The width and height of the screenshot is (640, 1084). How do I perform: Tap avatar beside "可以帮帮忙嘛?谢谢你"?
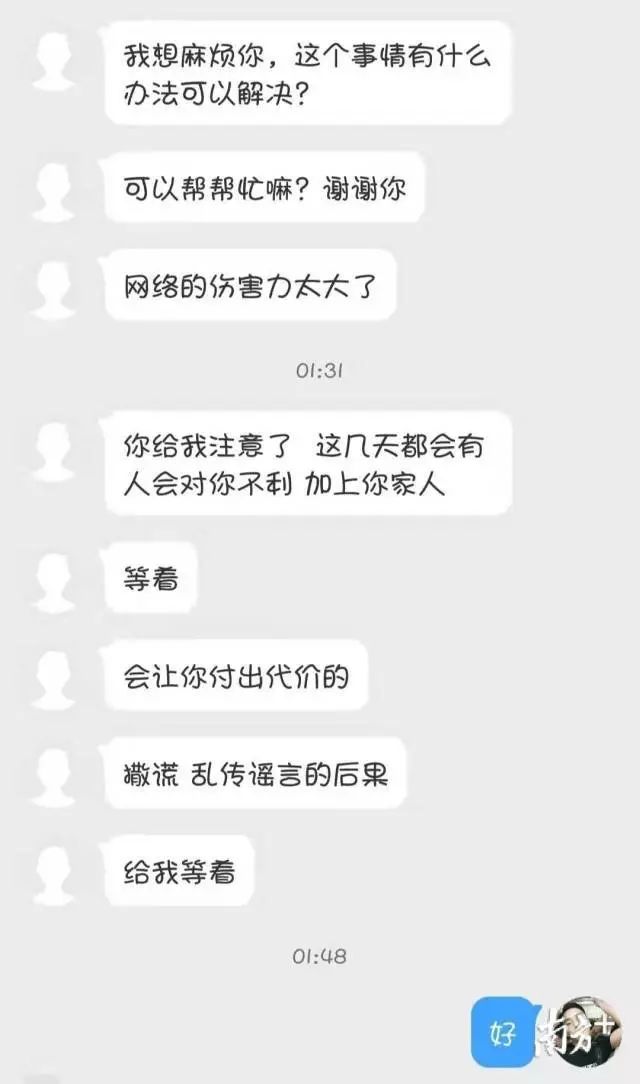(x=54, y=187)
